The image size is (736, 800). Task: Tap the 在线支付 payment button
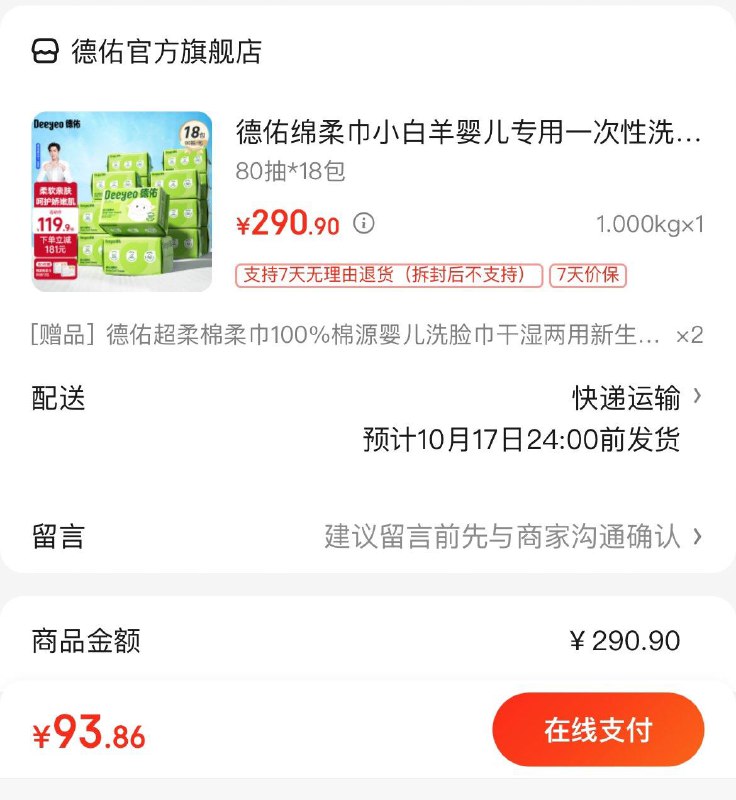600,730
